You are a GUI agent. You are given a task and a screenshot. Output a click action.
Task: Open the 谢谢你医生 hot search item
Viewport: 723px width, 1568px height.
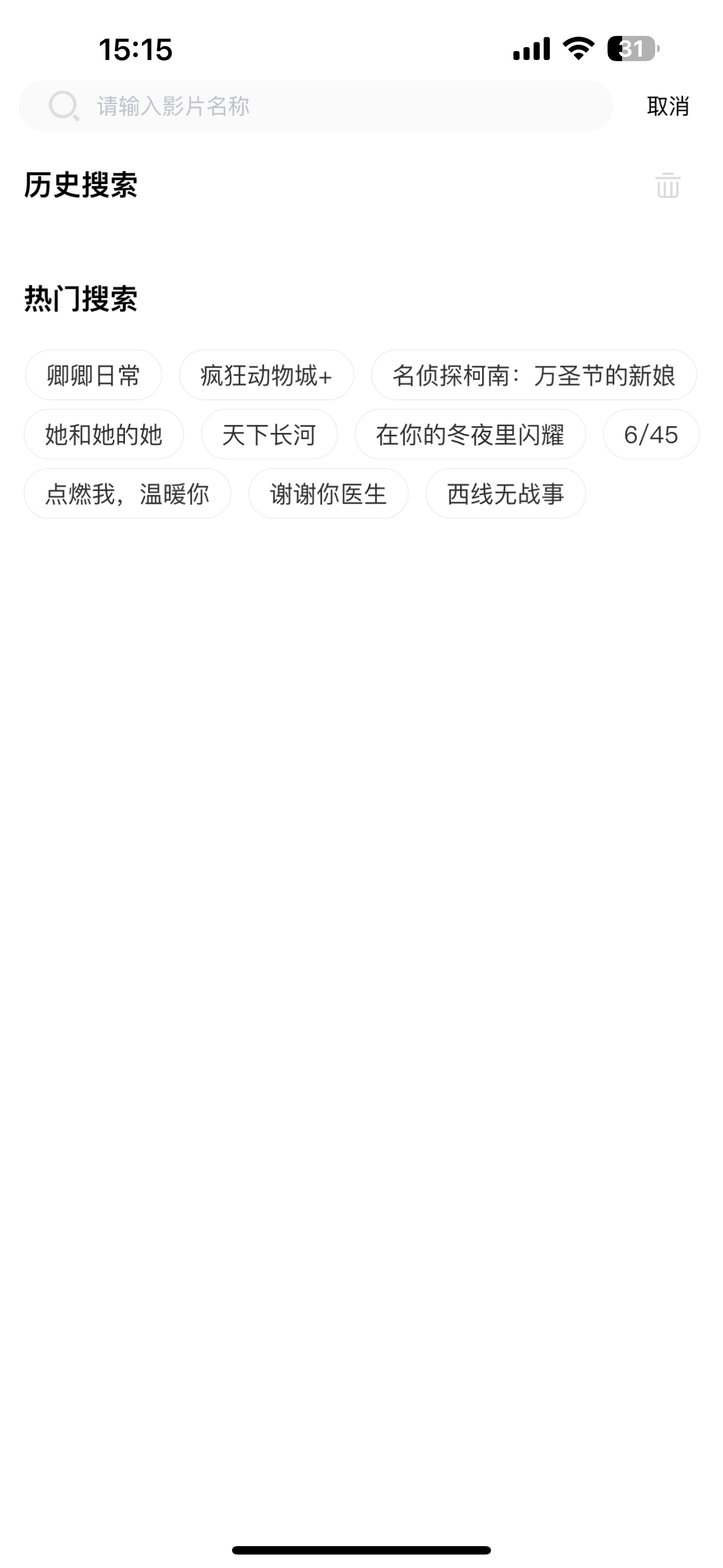click(x=327, y=494)
